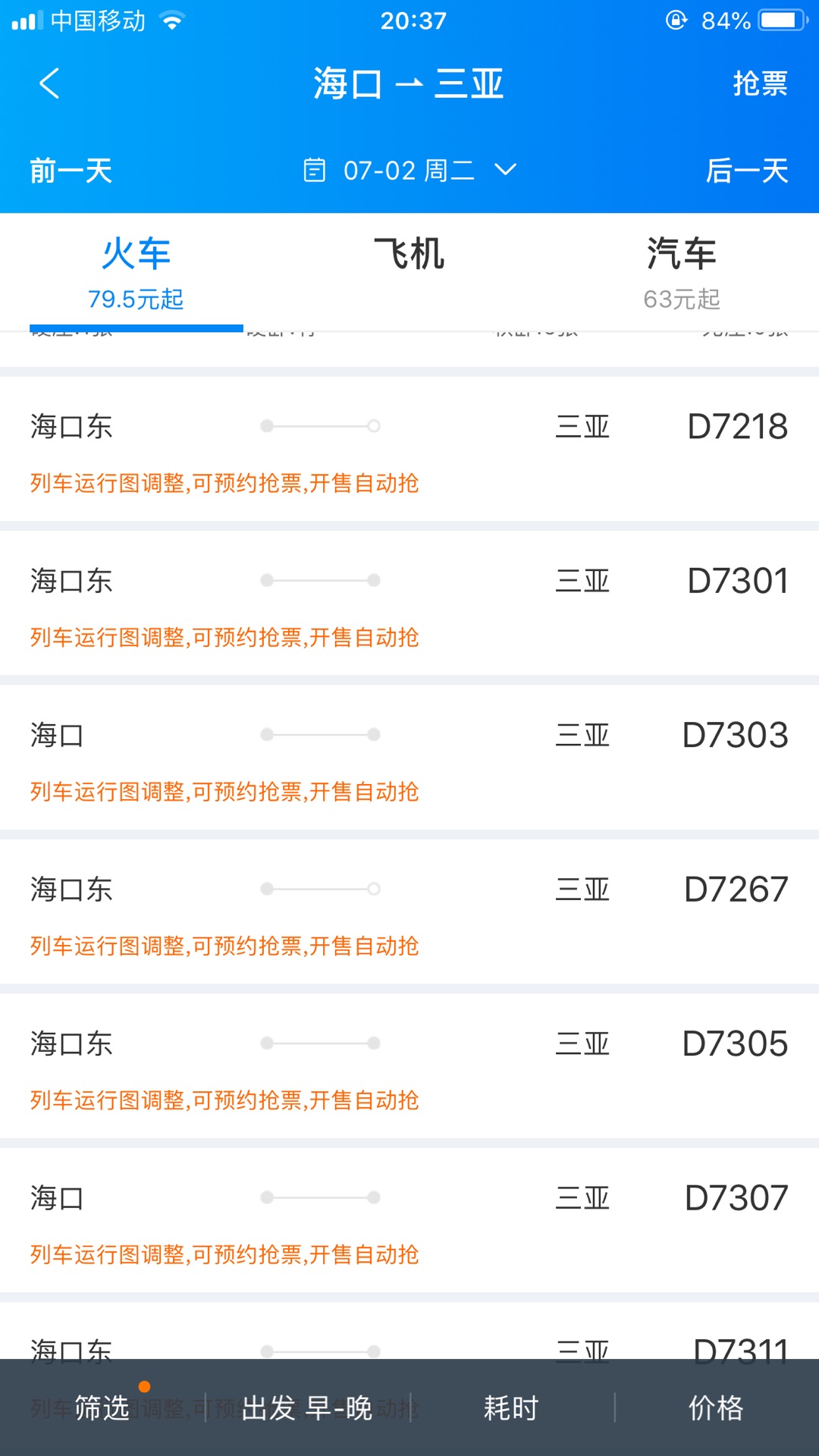Select train D7303 from 海口
The height and width of the screenshot is (1456, 819).
point(409,758)
